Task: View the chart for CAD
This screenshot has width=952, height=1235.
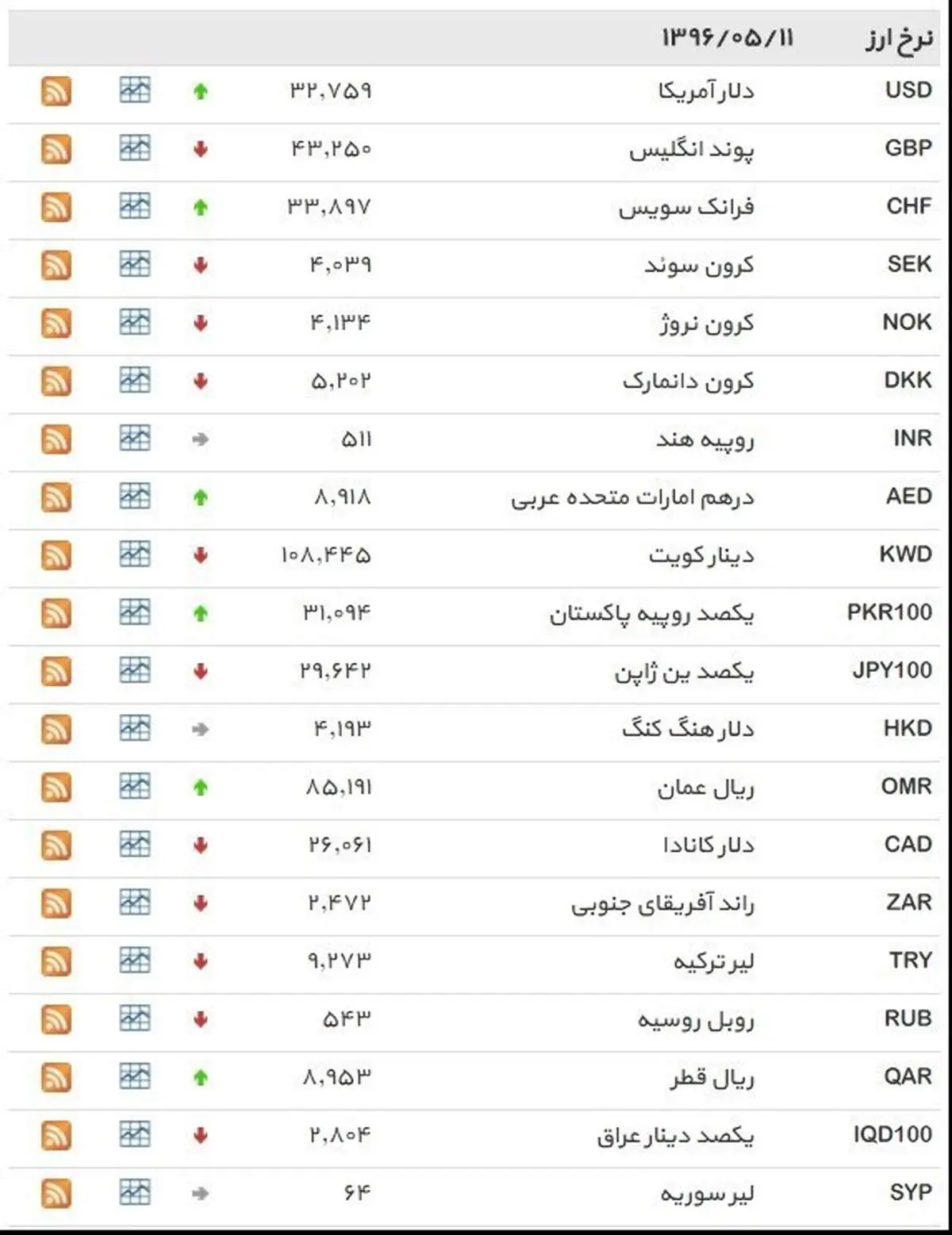Action: [x=135, y=845]
